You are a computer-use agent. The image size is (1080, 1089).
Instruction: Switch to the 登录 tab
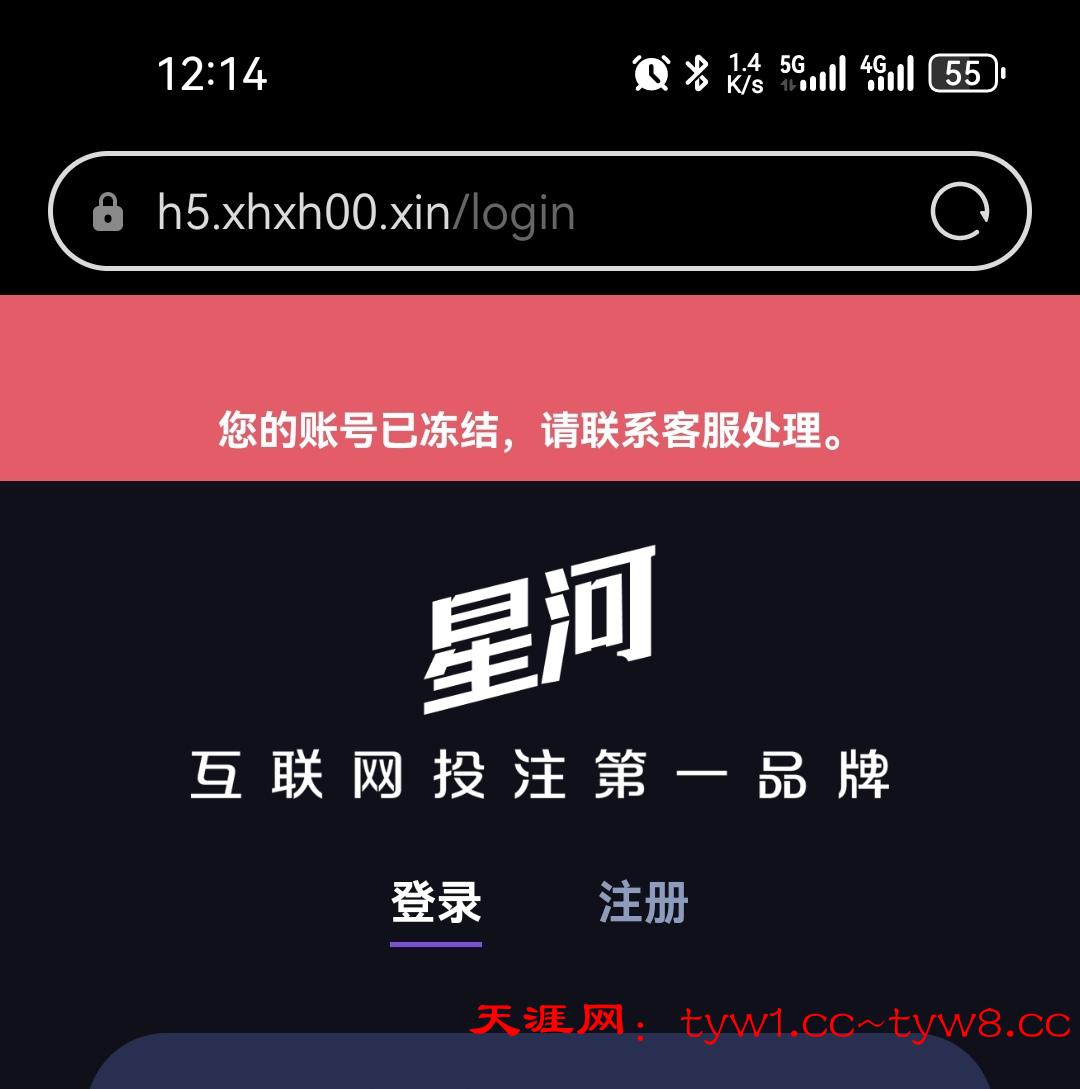coord(436,902)
